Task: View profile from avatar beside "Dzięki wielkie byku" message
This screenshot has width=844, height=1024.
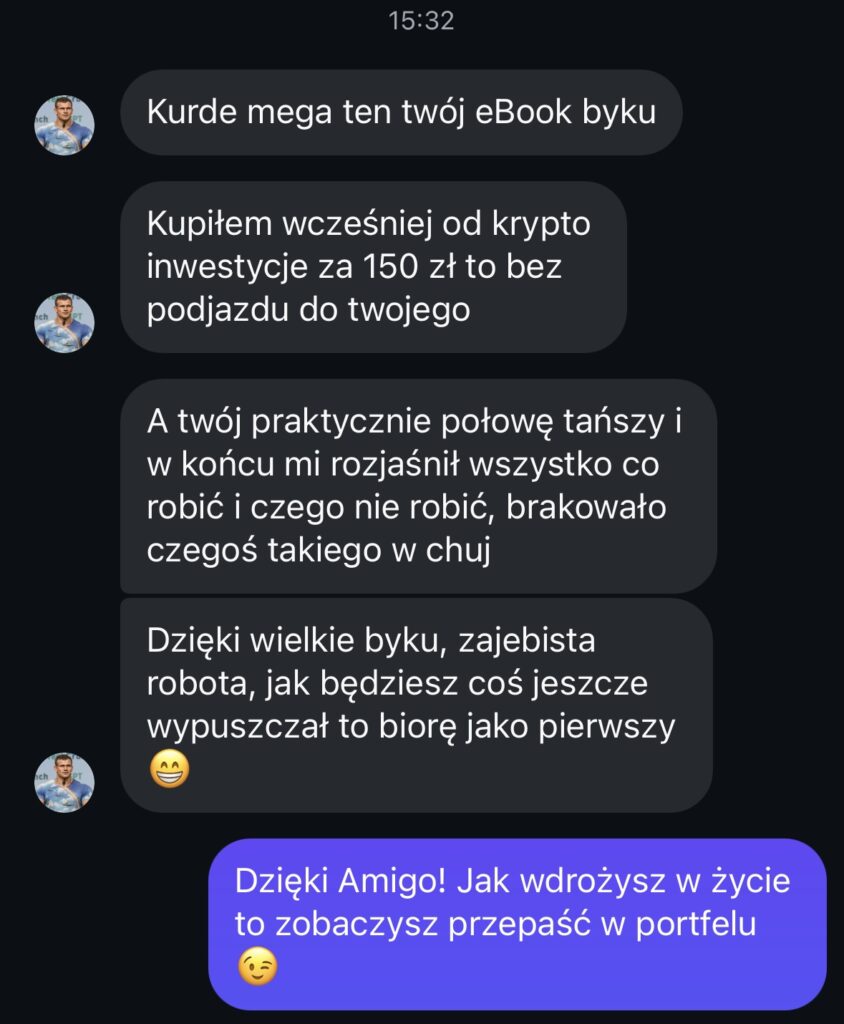Action: point(65,782)
